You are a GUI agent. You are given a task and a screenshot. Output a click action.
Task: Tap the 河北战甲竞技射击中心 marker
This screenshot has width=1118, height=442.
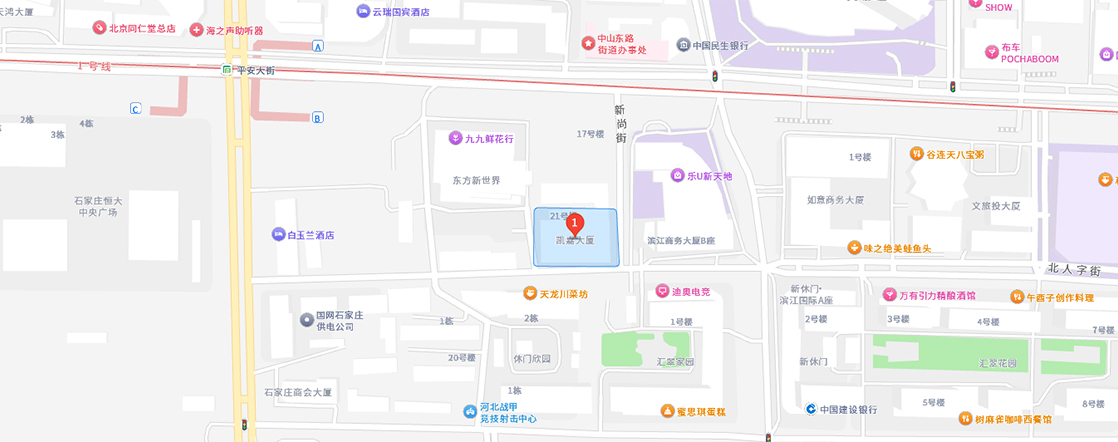pos(469,410)
